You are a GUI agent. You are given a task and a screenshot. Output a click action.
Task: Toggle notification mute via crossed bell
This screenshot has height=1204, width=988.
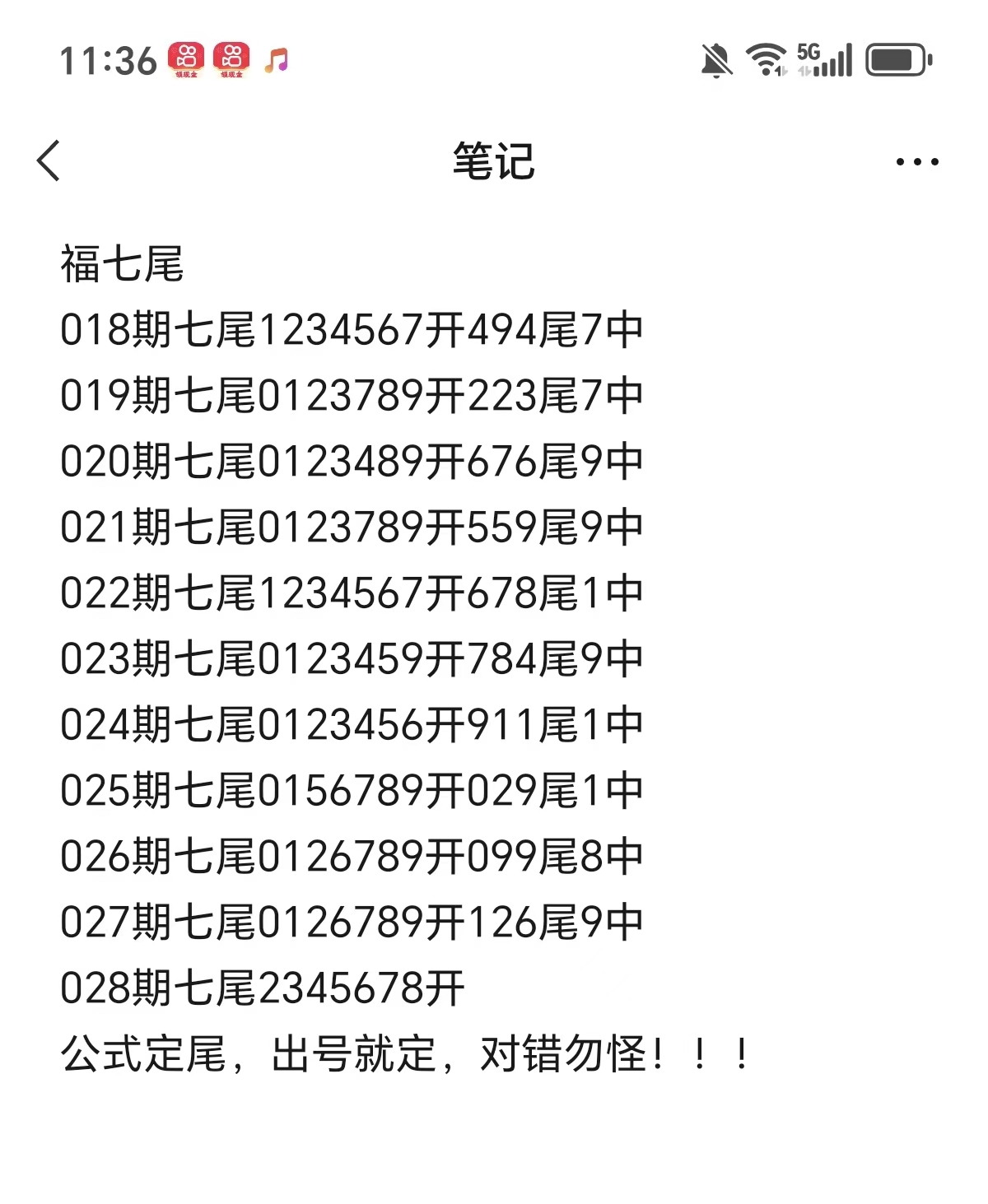[x=715, y=59]
